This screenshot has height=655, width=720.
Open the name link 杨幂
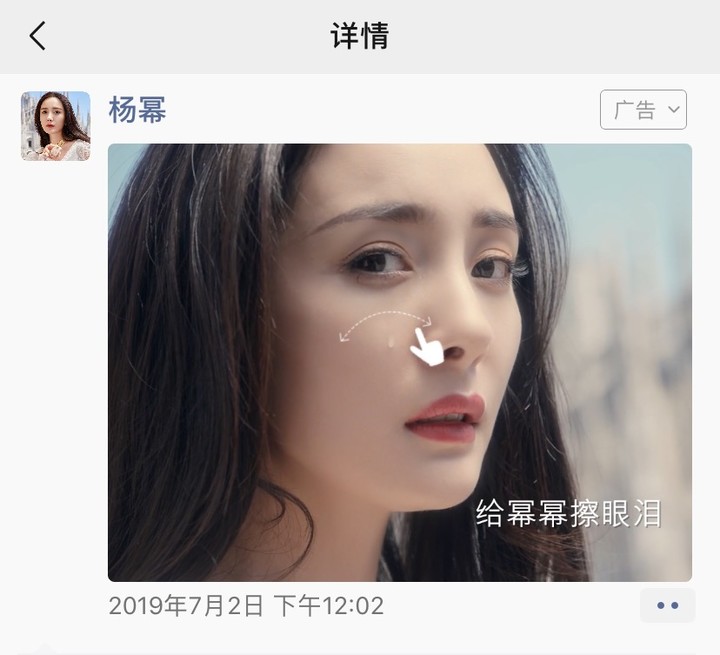tap(137, 110)
